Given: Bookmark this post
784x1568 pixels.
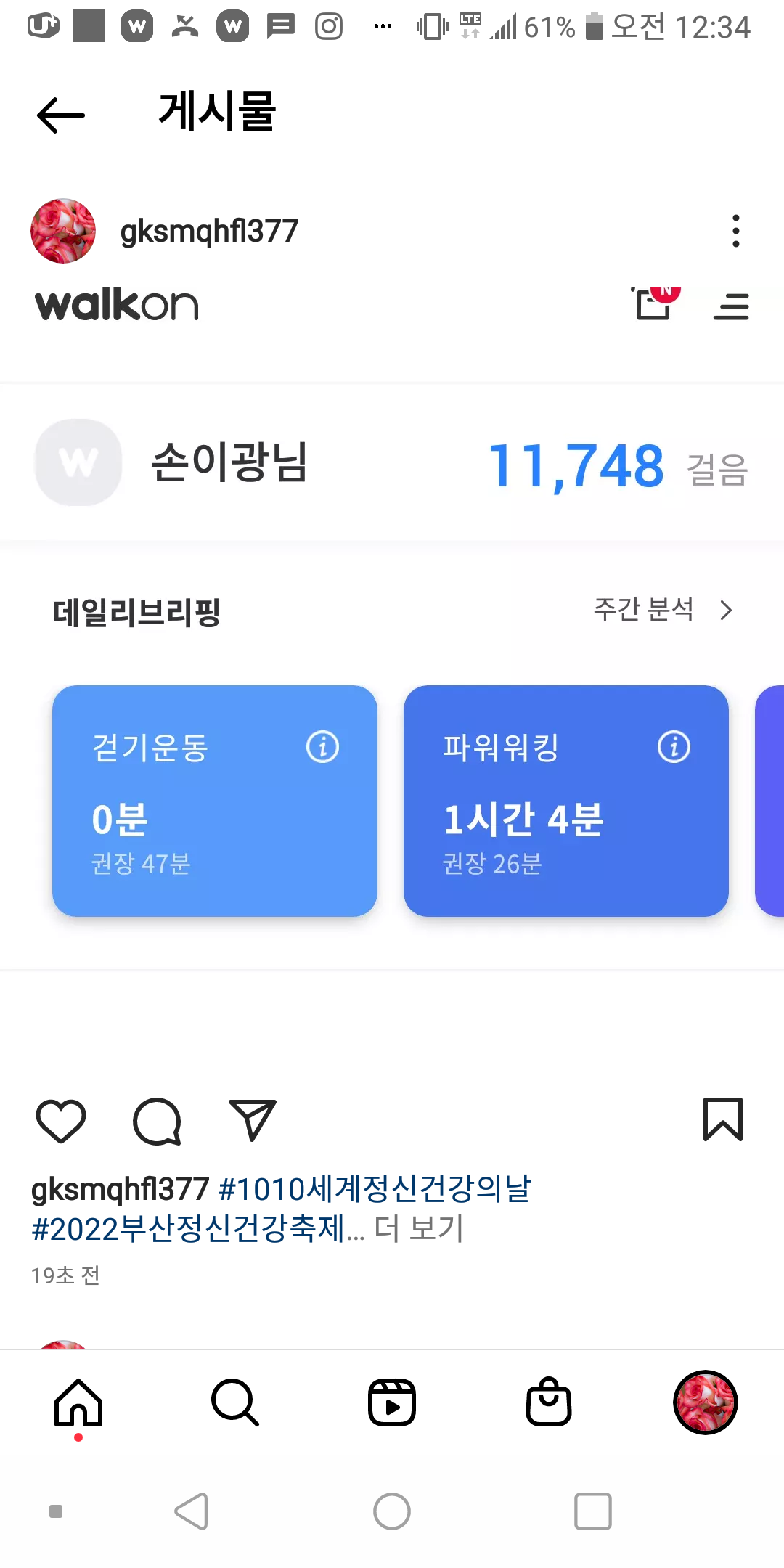Looking at the screenshot, I should [723, 1119].
